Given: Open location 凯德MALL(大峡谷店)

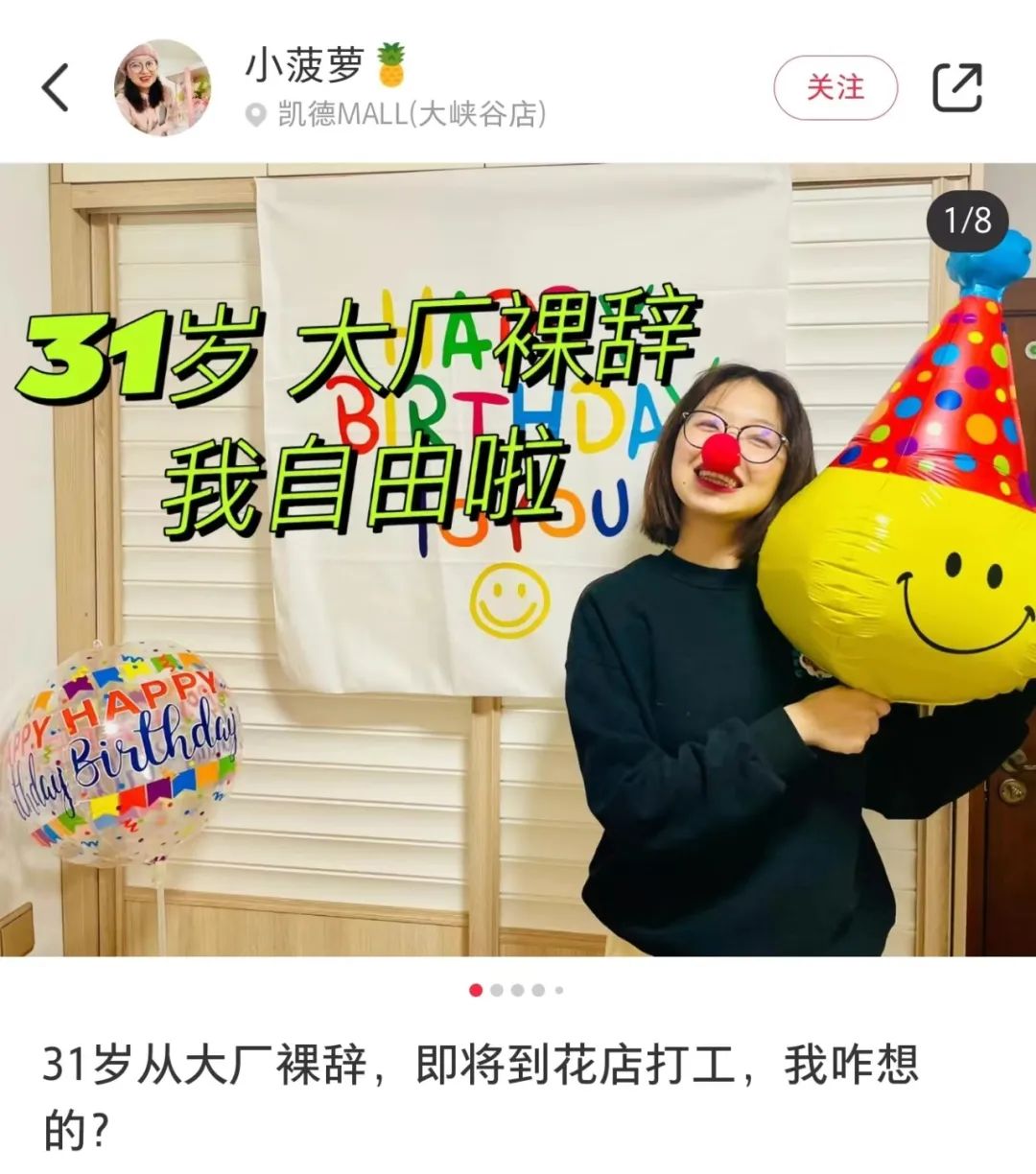Looking at the screenshot, I should click(411, 115).
